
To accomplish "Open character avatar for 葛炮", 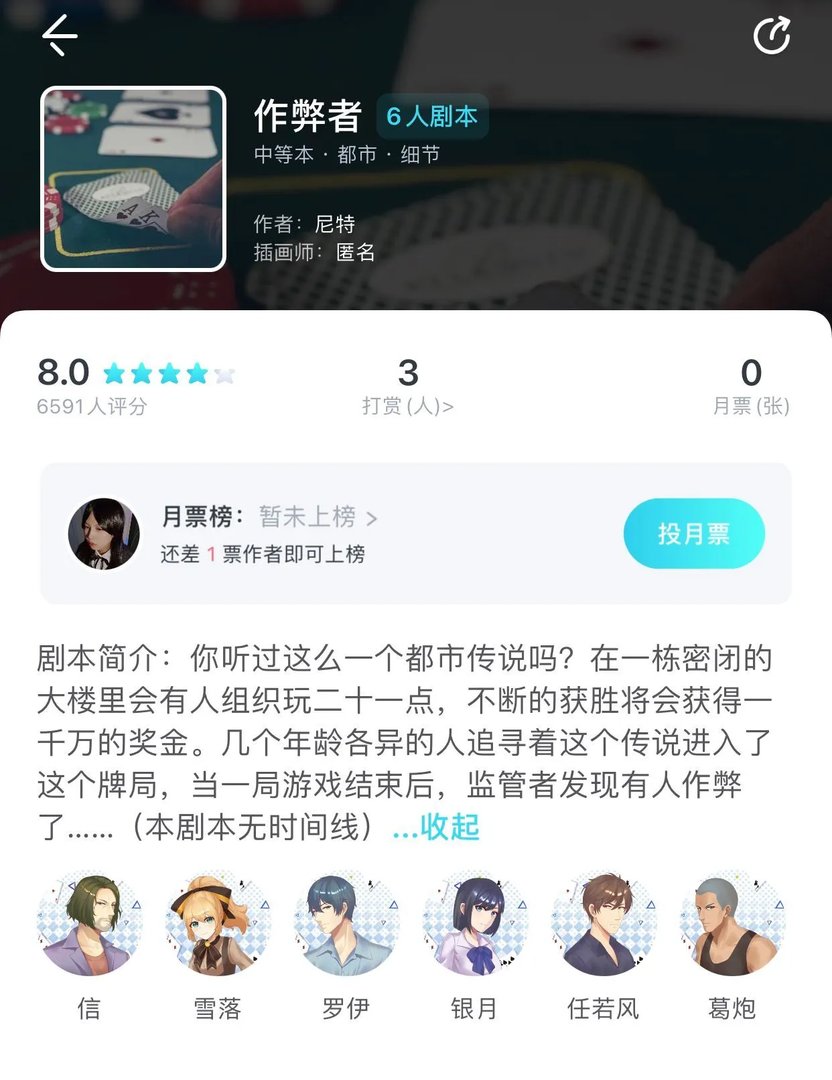I will pos(732,923).
